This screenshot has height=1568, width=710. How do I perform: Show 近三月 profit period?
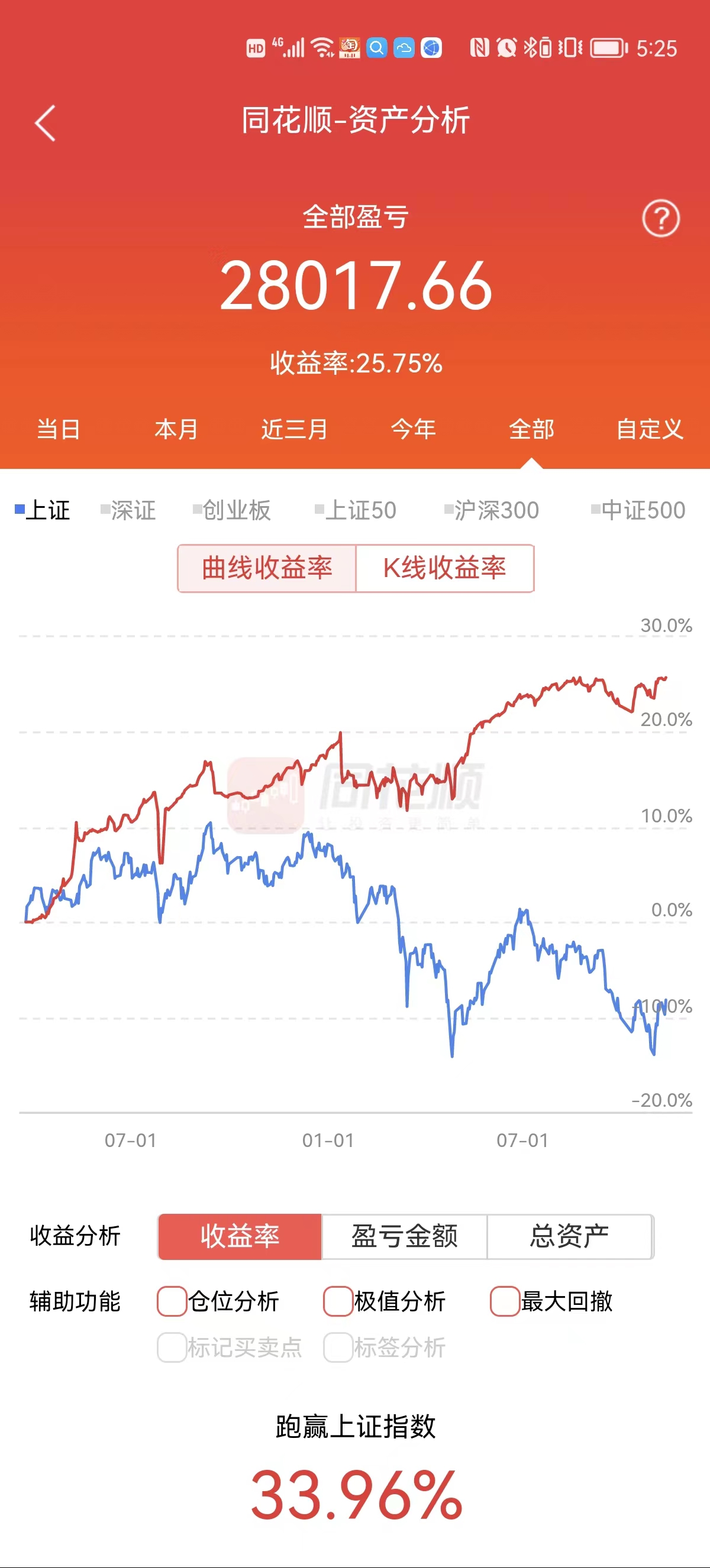tap(295, 429)
